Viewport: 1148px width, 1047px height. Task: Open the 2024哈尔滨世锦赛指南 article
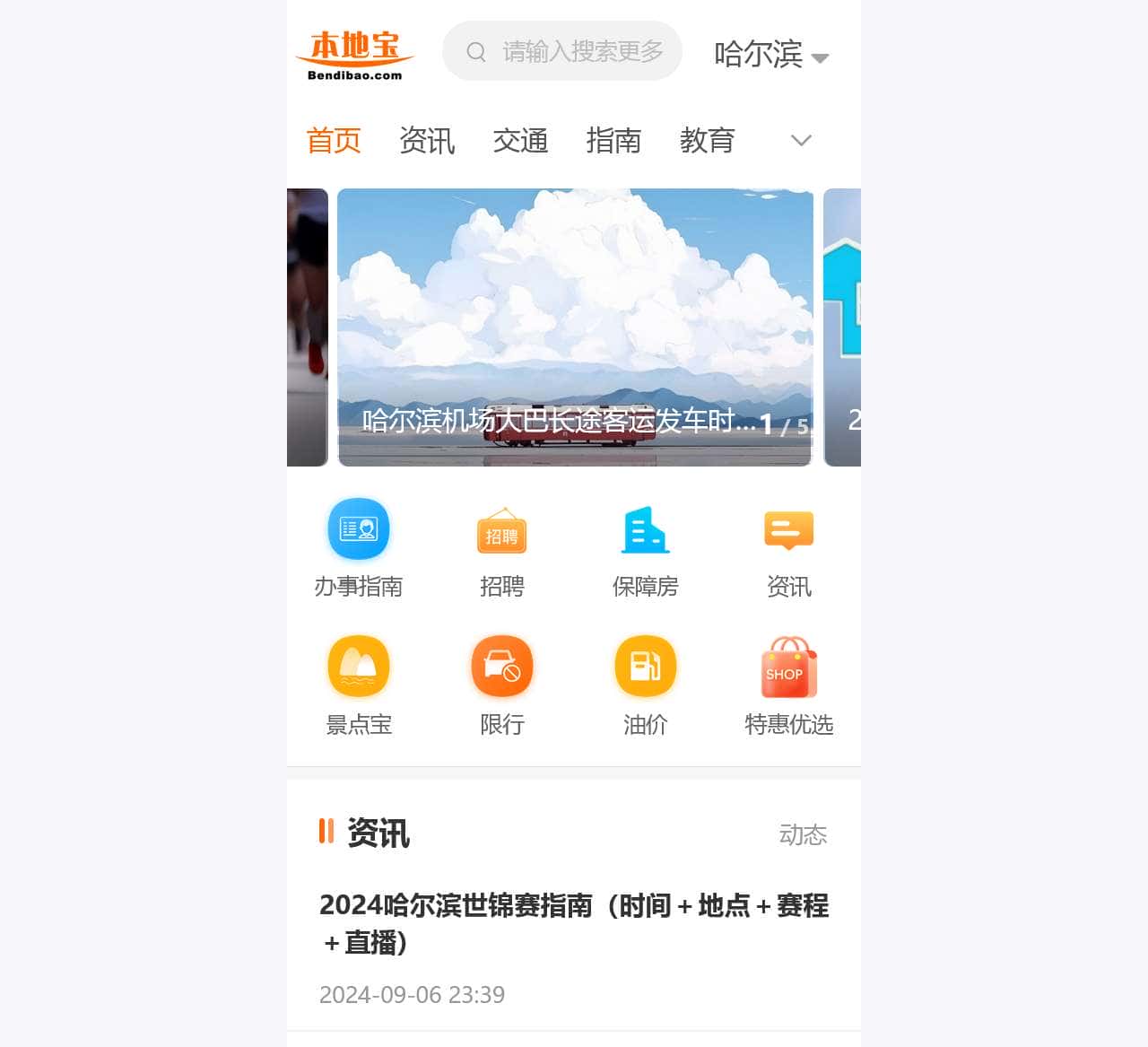574,923
